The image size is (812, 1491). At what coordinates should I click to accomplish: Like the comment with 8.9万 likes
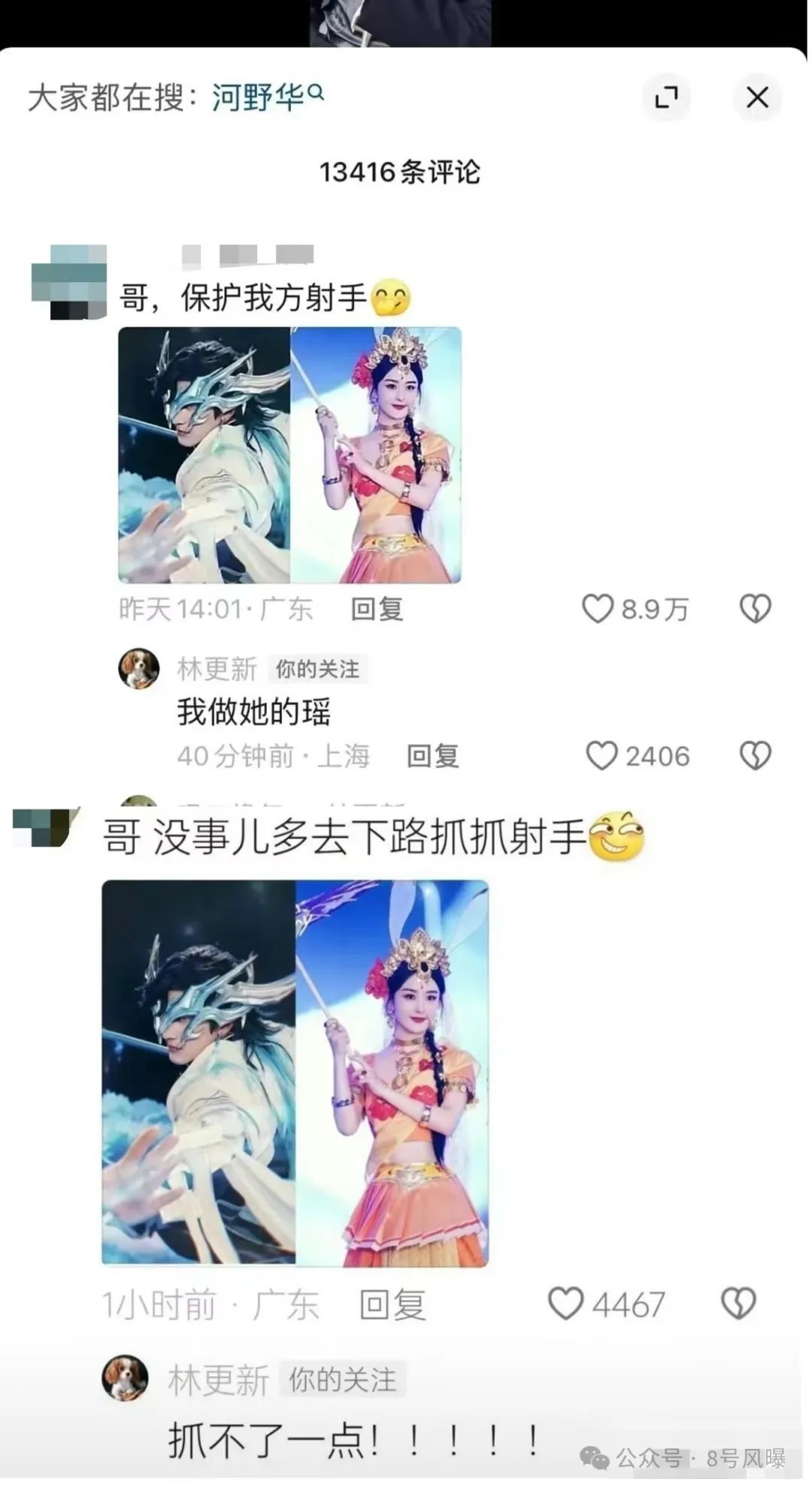598,609
